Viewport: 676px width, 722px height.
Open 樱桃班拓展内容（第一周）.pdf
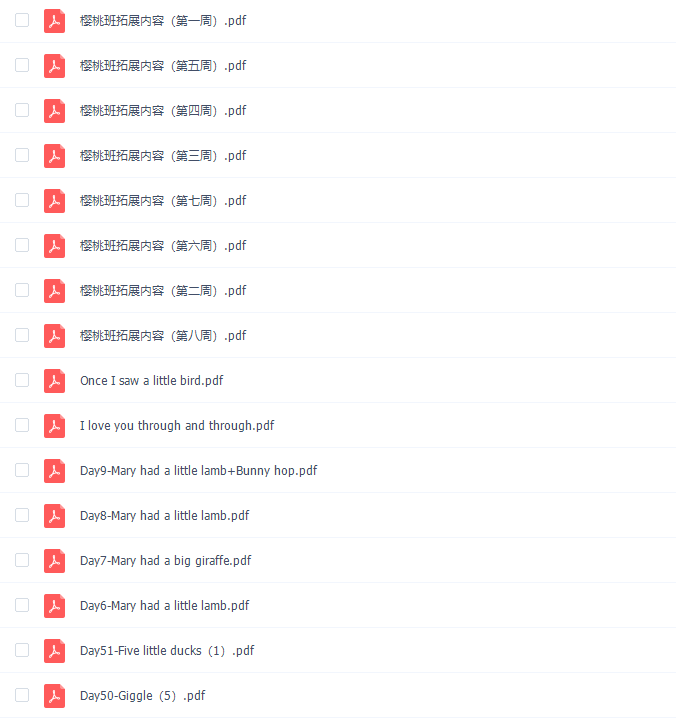tap(163, 20)
